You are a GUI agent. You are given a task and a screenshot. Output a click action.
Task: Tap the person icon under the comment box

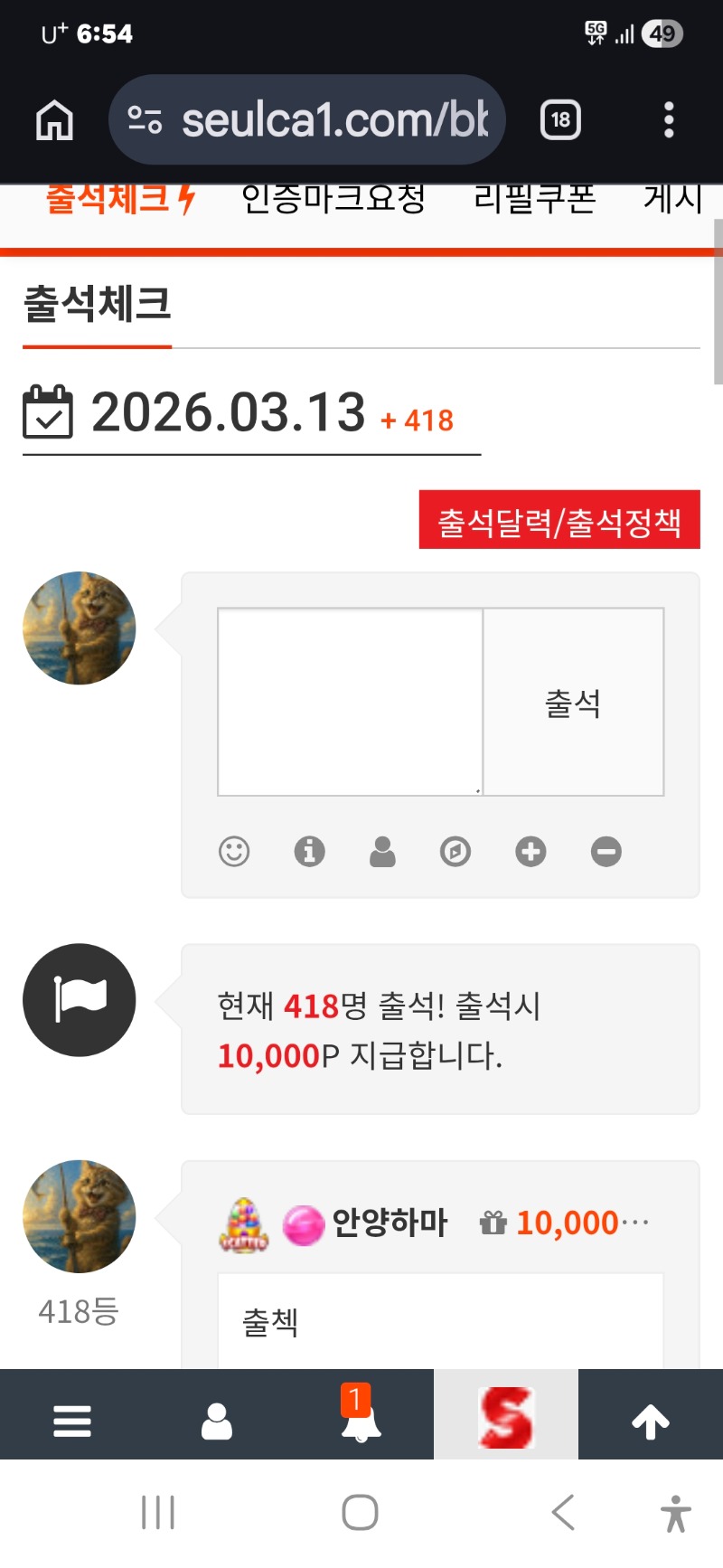(382, 851)
